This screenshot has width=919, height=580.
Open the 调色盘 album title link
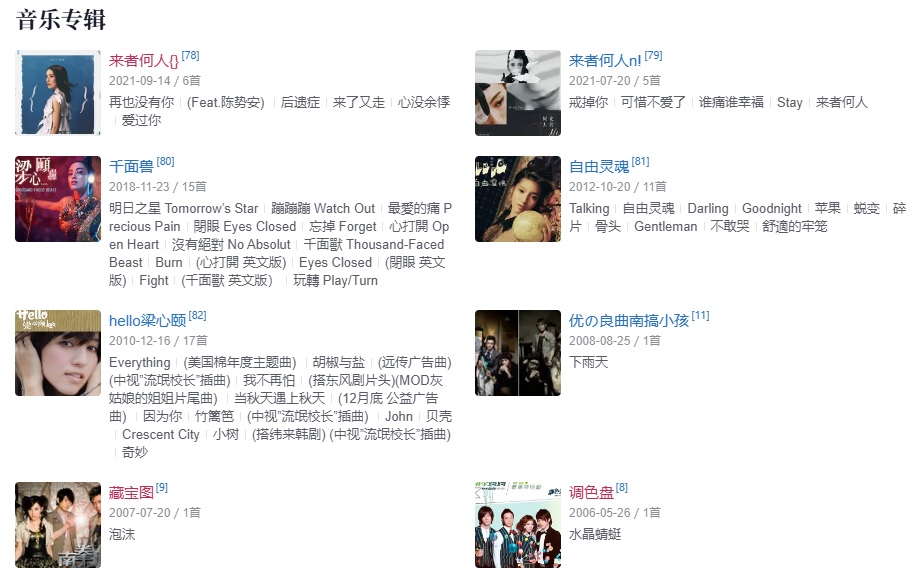pyautogui.click(x=591, y=492)
